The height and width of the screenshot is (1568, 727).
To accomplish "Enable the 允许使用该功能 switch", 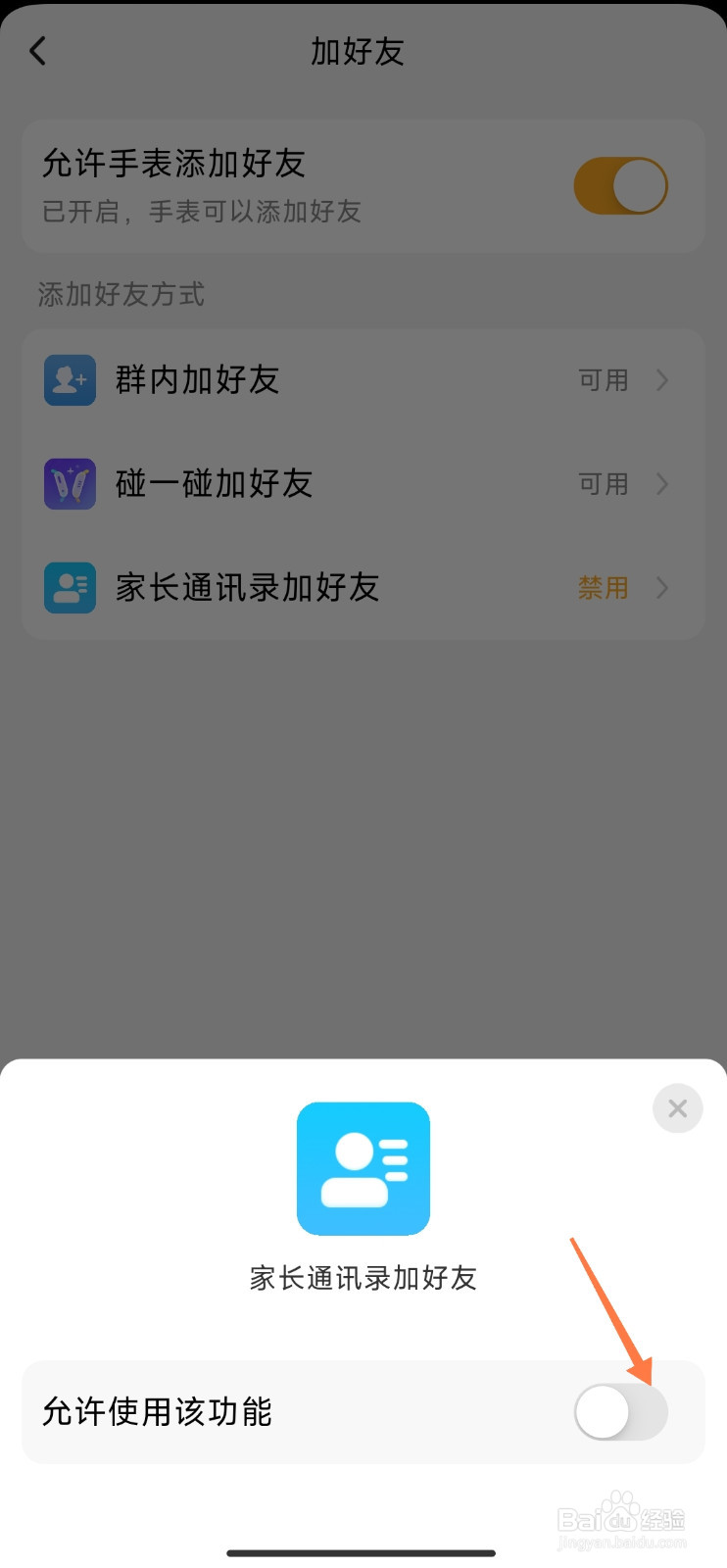I will click(x=619, y=1412).
